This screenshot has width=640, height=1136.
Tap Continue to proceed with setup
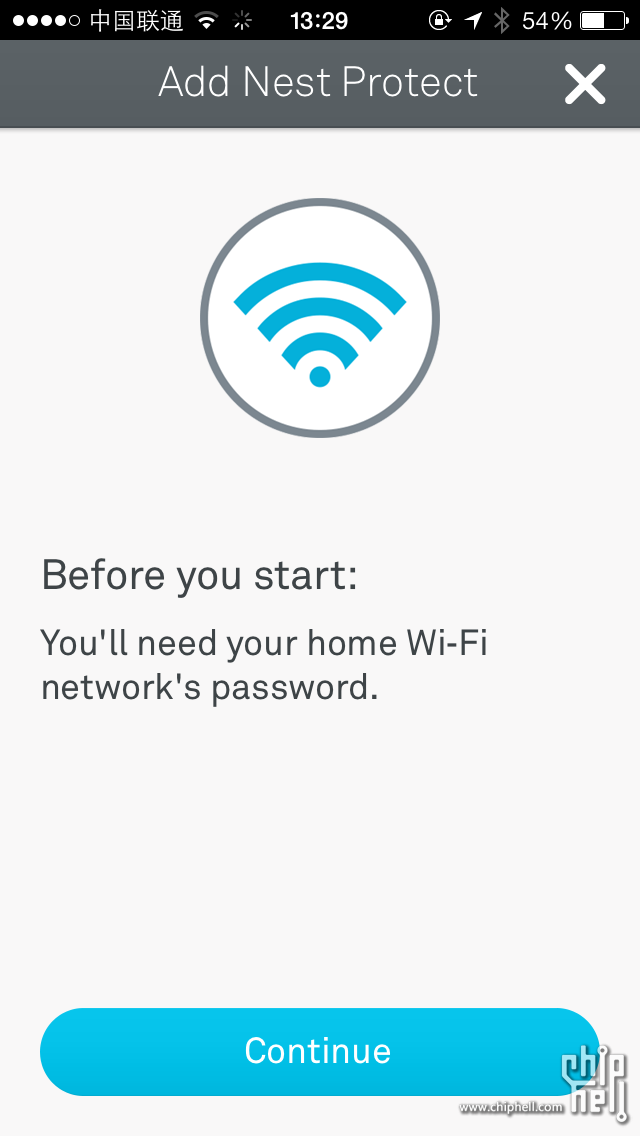pyautogui.click(x=318, y=1051)
